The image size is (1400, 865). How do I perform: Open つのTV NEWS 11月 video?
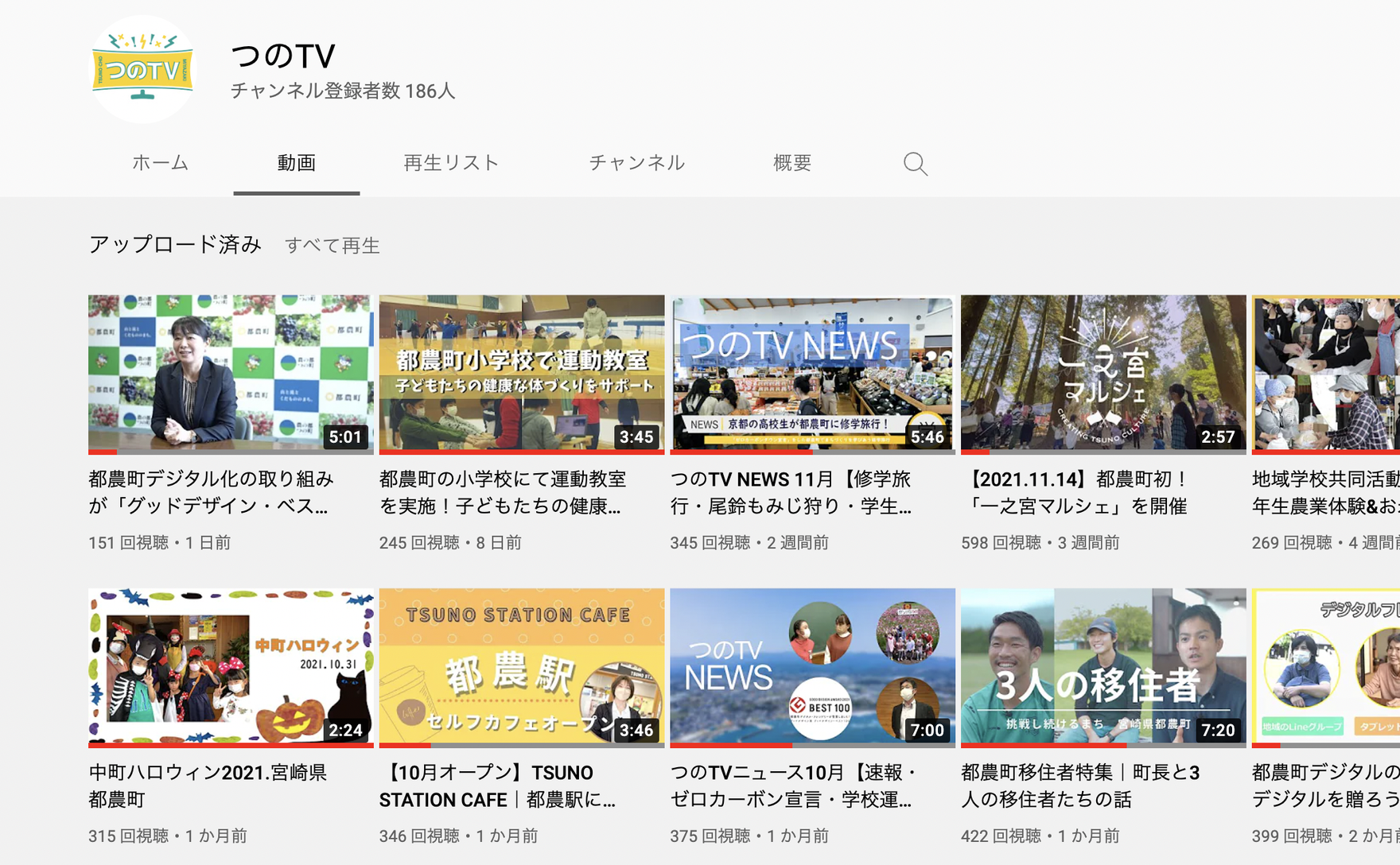812,374
